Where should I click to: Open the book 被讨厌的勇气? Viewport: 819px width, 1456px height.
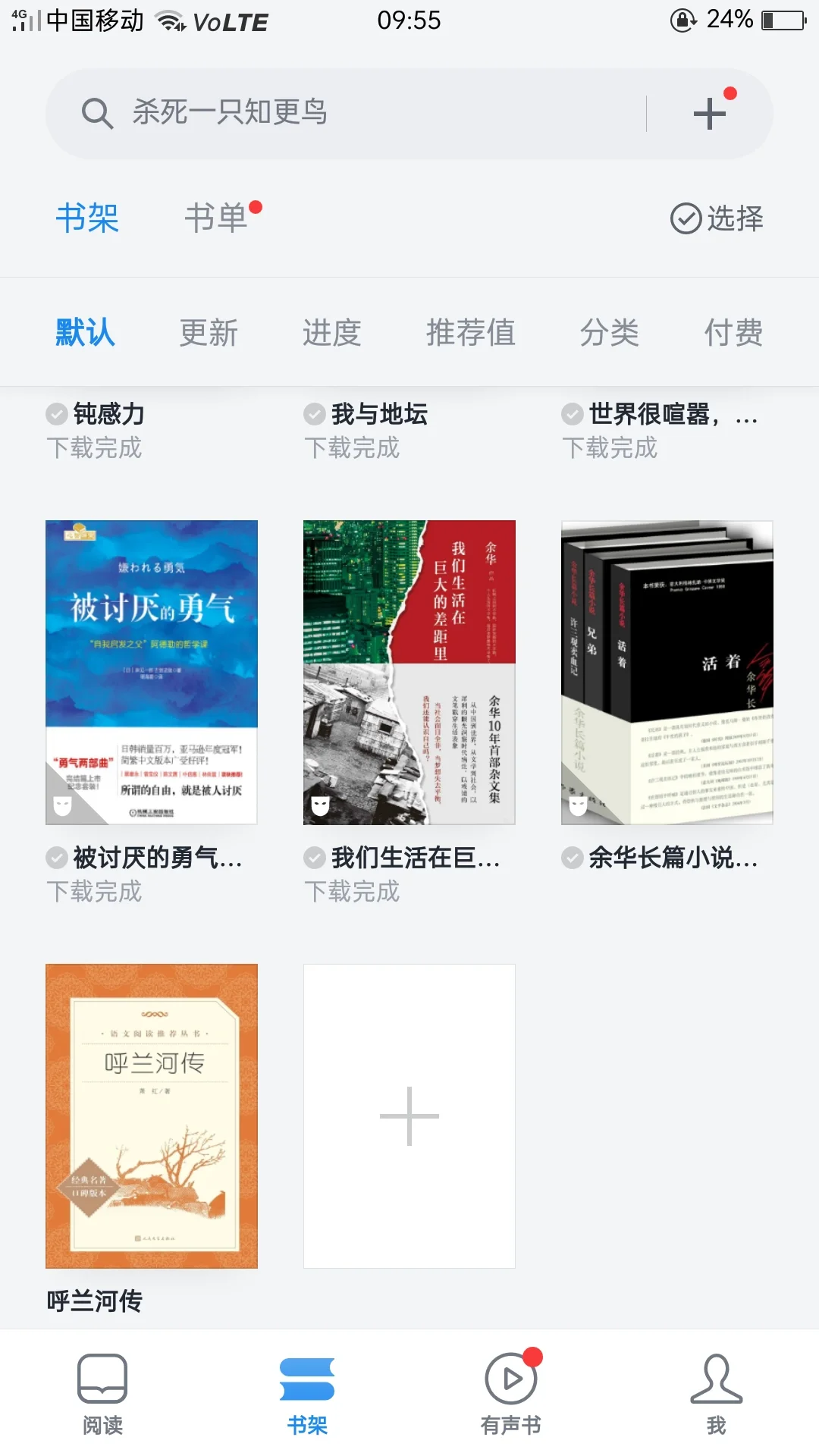click(x=152, y=672)
